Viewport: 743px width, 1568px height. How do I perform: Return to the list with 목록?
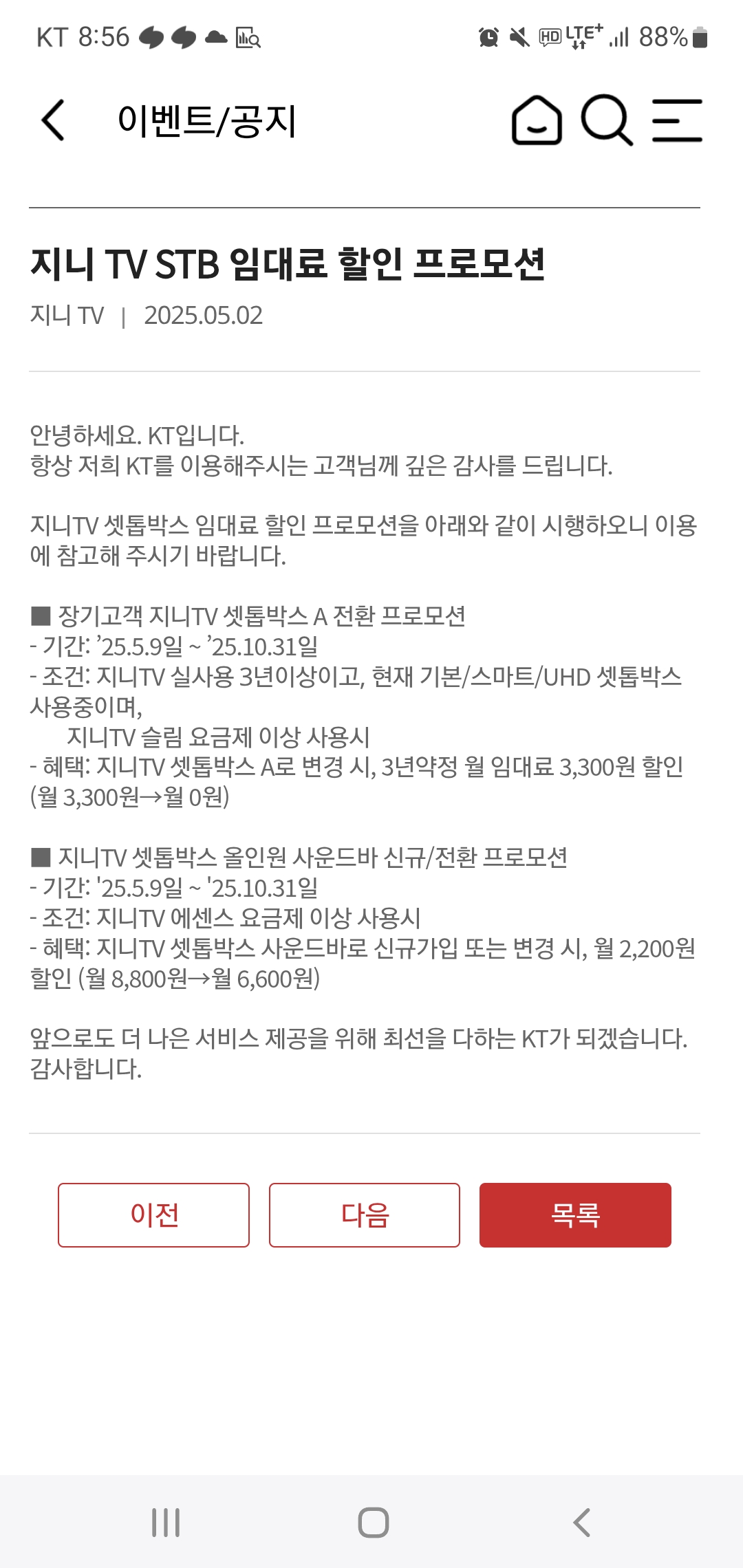tap(575, 1215)
